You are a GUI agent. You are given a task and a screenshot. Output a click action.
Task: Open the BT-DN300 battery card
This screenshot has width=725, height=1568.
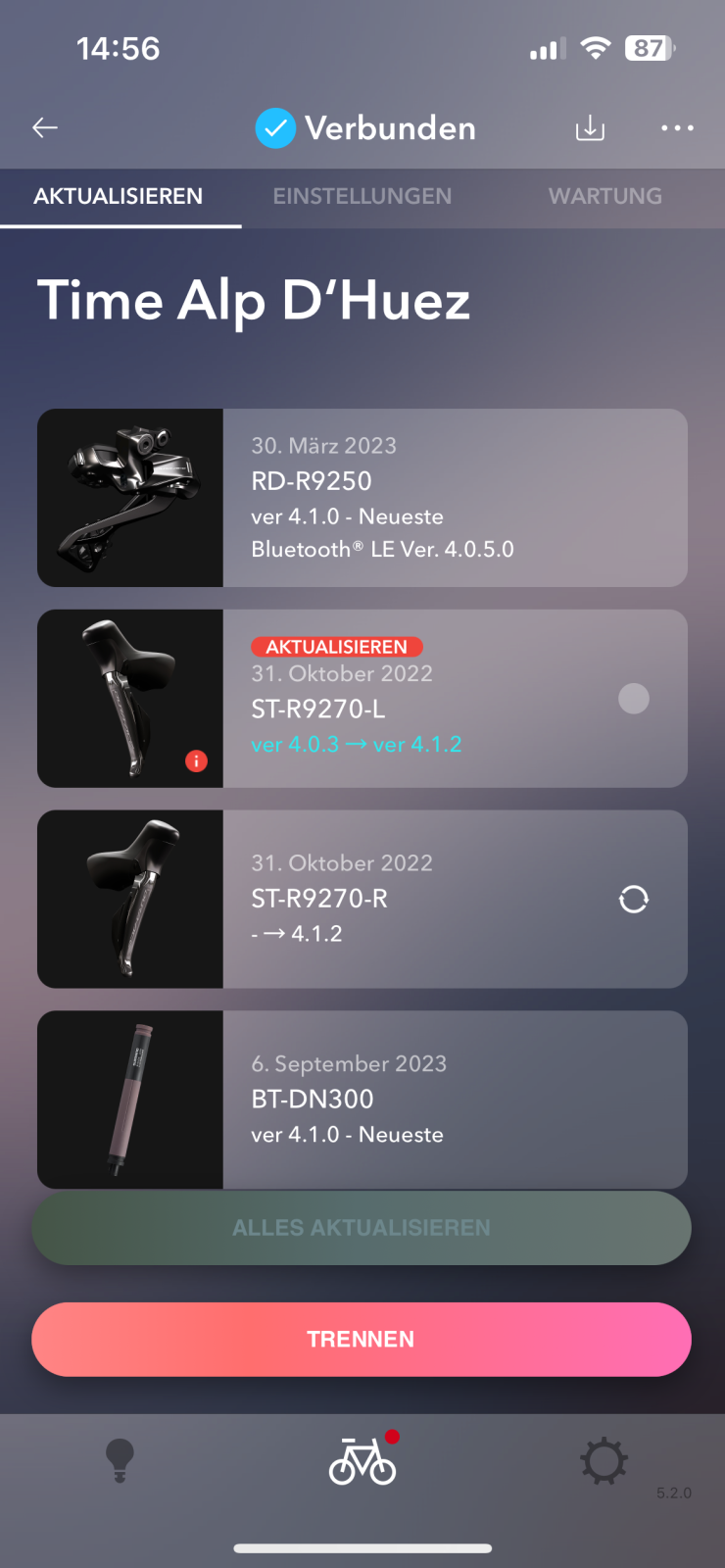pyautogui.click(x=362, y=1100)
